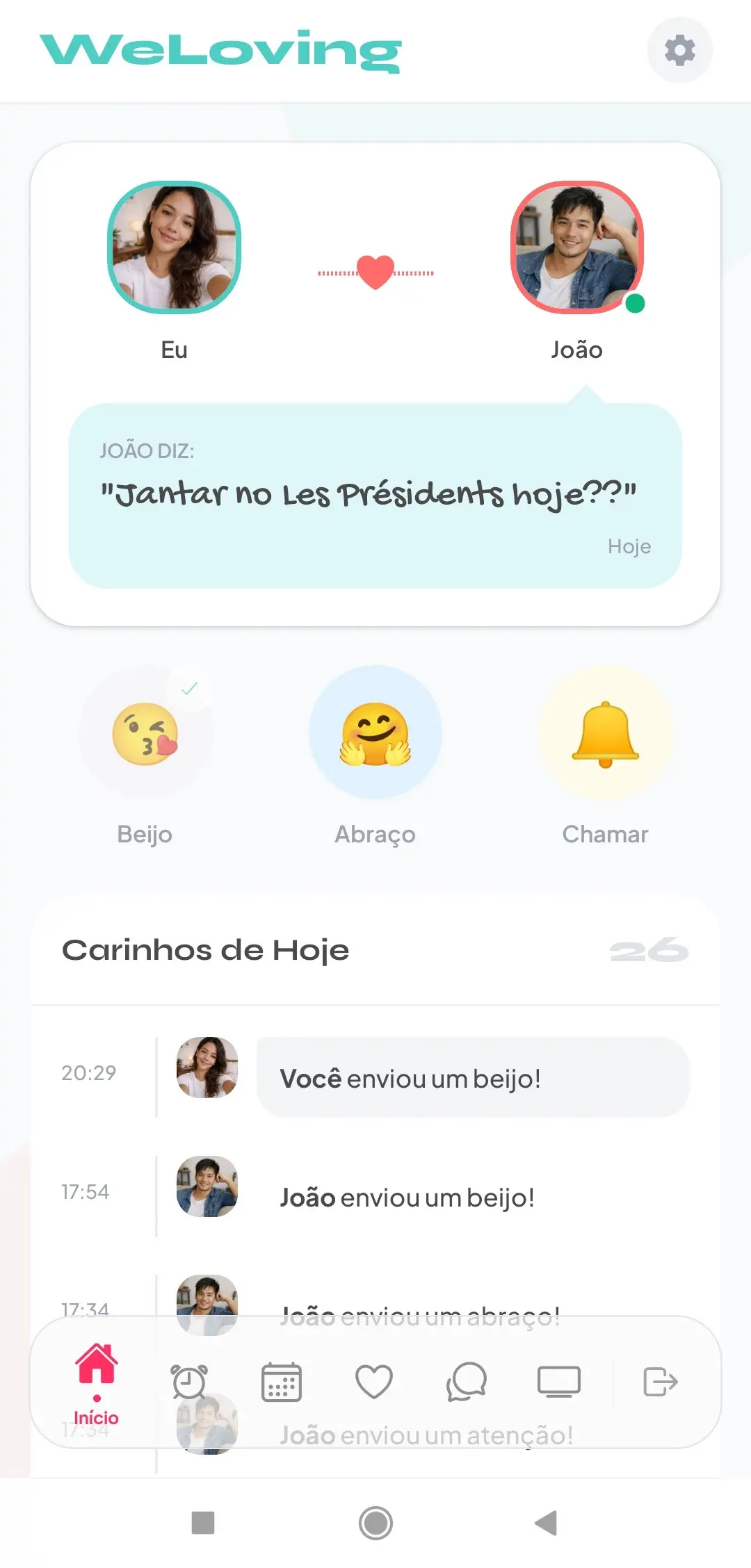Screen dimensions: 751x1568
Task: Open the alarm clock tab
Action: (x=188, y=1382)
